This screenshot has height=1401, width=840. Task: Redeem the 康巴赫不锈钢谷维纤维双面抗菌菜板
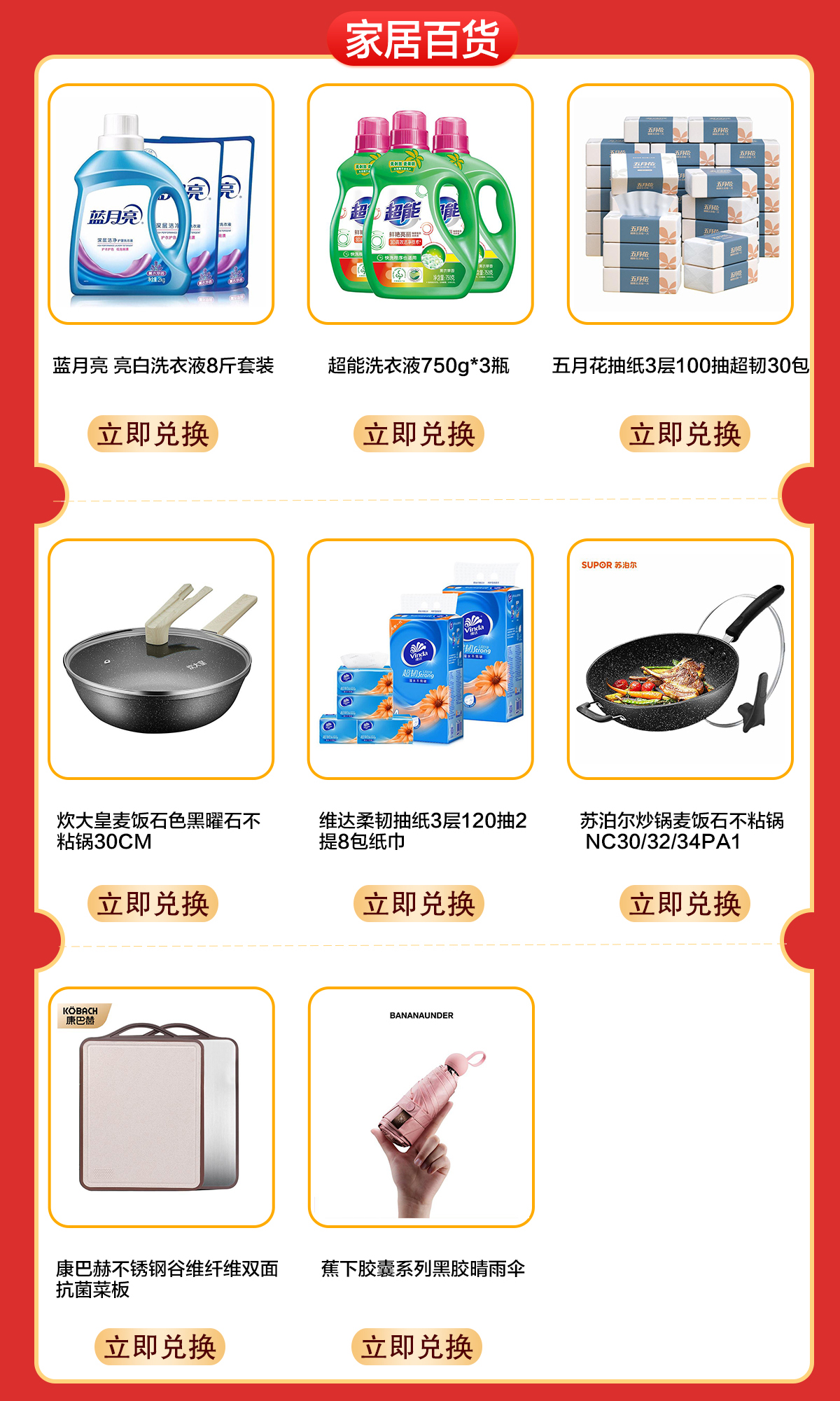160,1347
